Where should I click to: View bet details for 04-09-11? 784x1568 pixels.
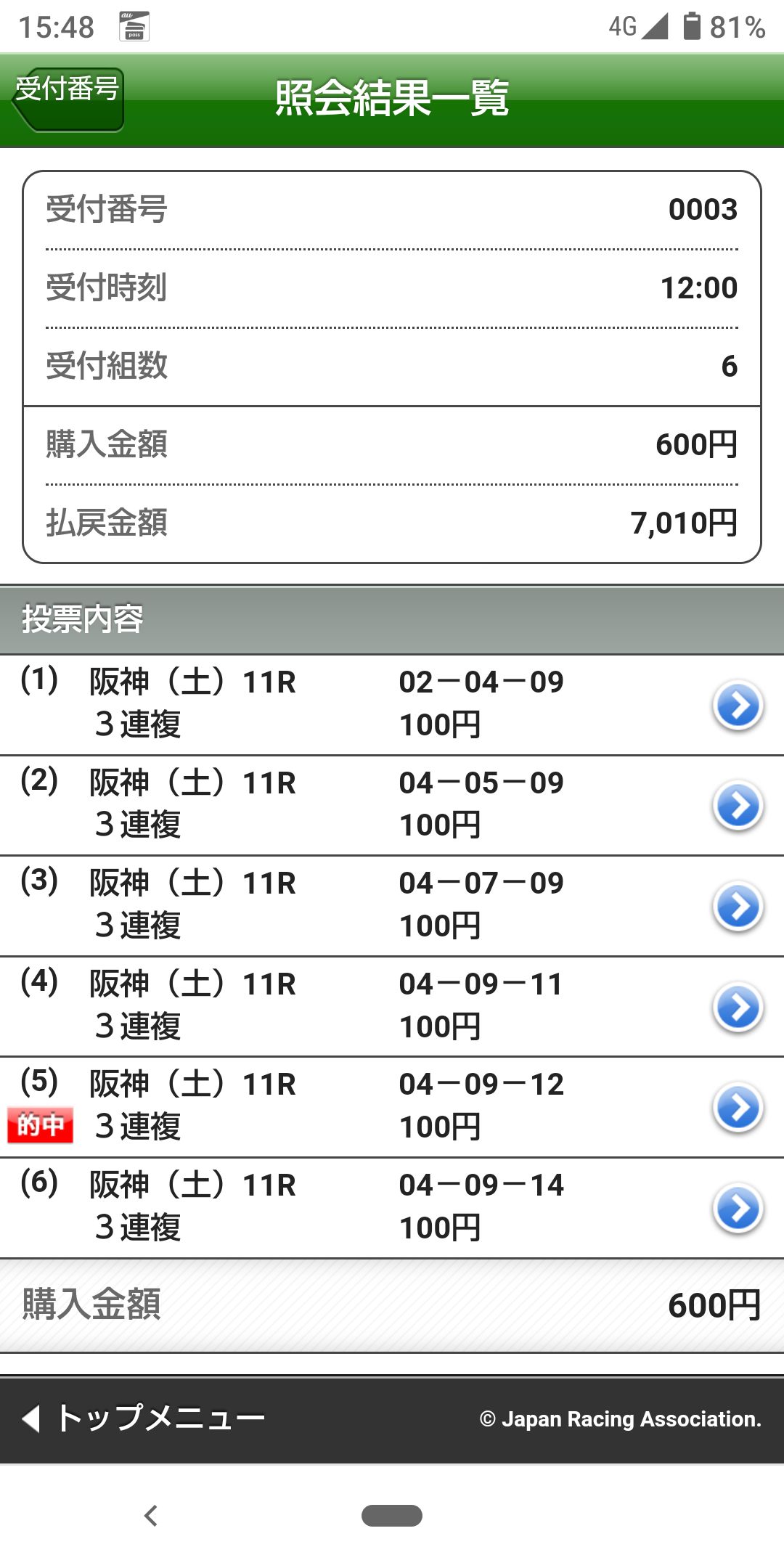coord(738,1007)
